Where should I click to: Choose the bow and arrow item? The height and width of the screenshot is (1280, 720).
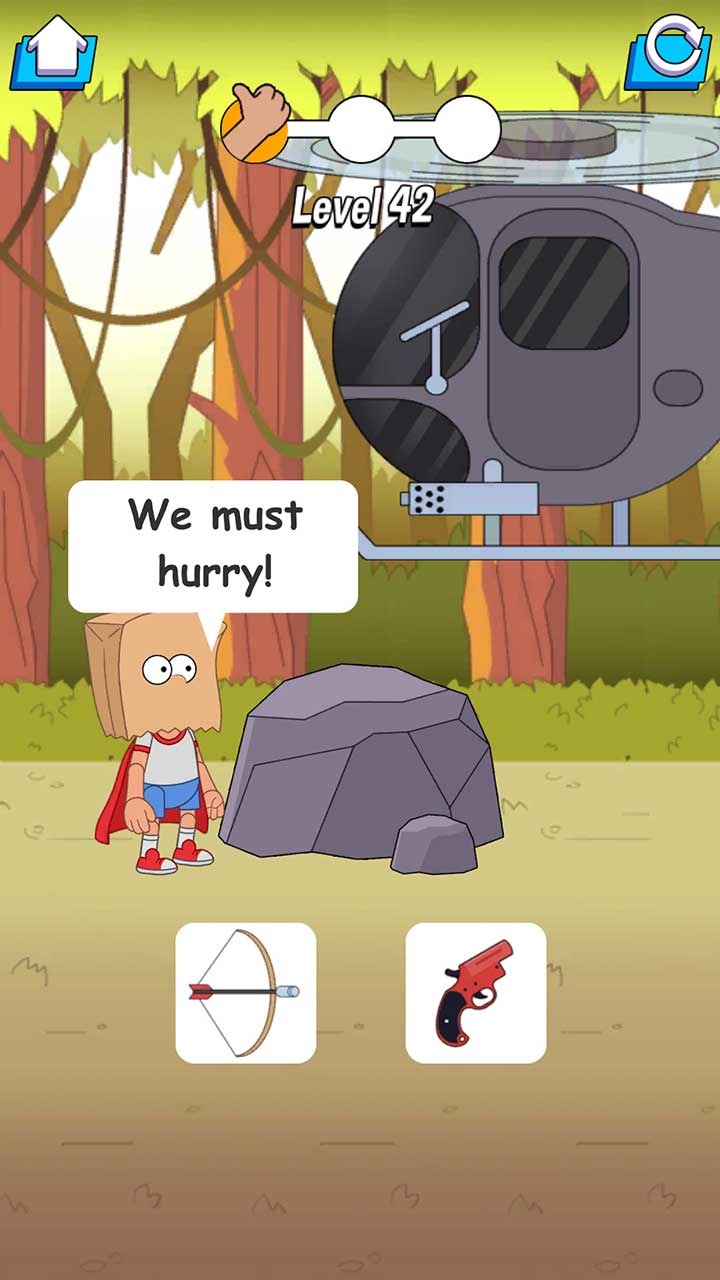246,992
